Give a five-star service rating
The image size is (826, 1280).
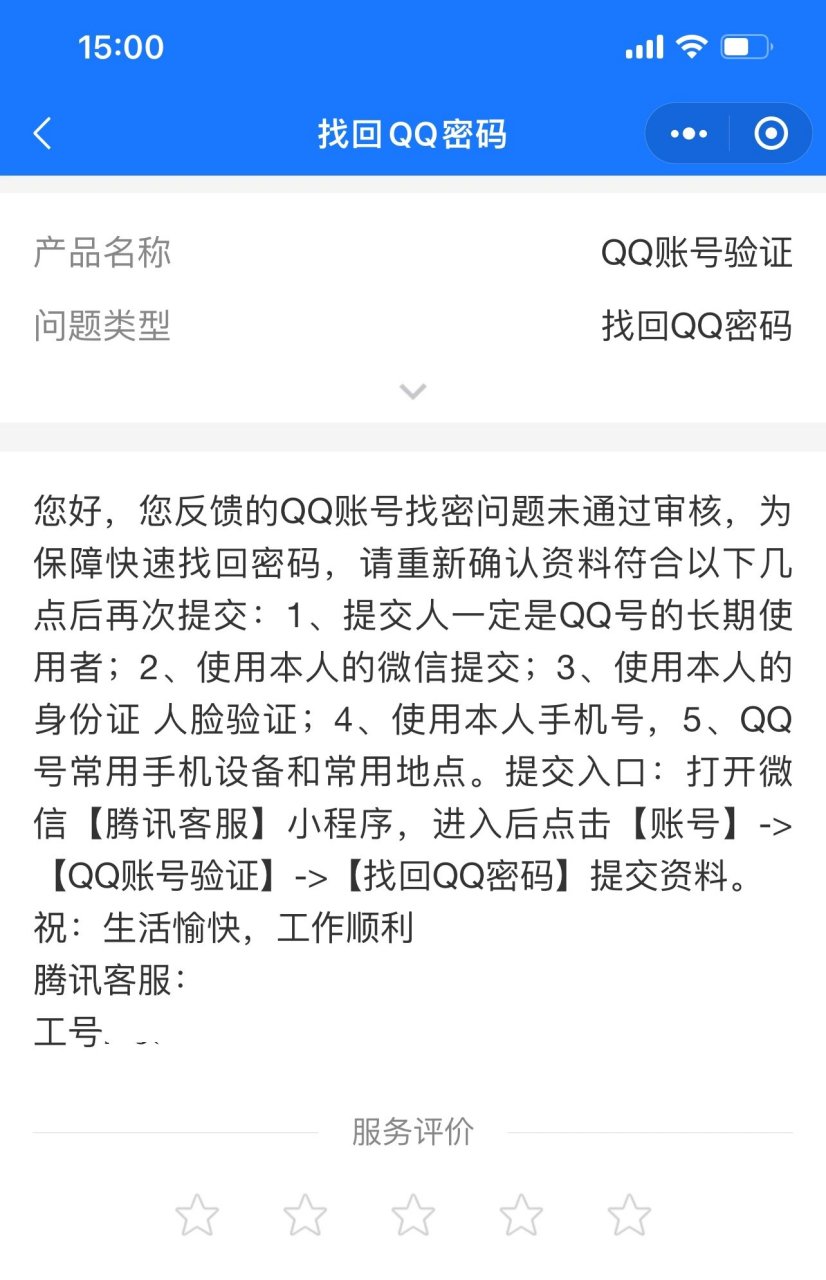(628, 1213)
